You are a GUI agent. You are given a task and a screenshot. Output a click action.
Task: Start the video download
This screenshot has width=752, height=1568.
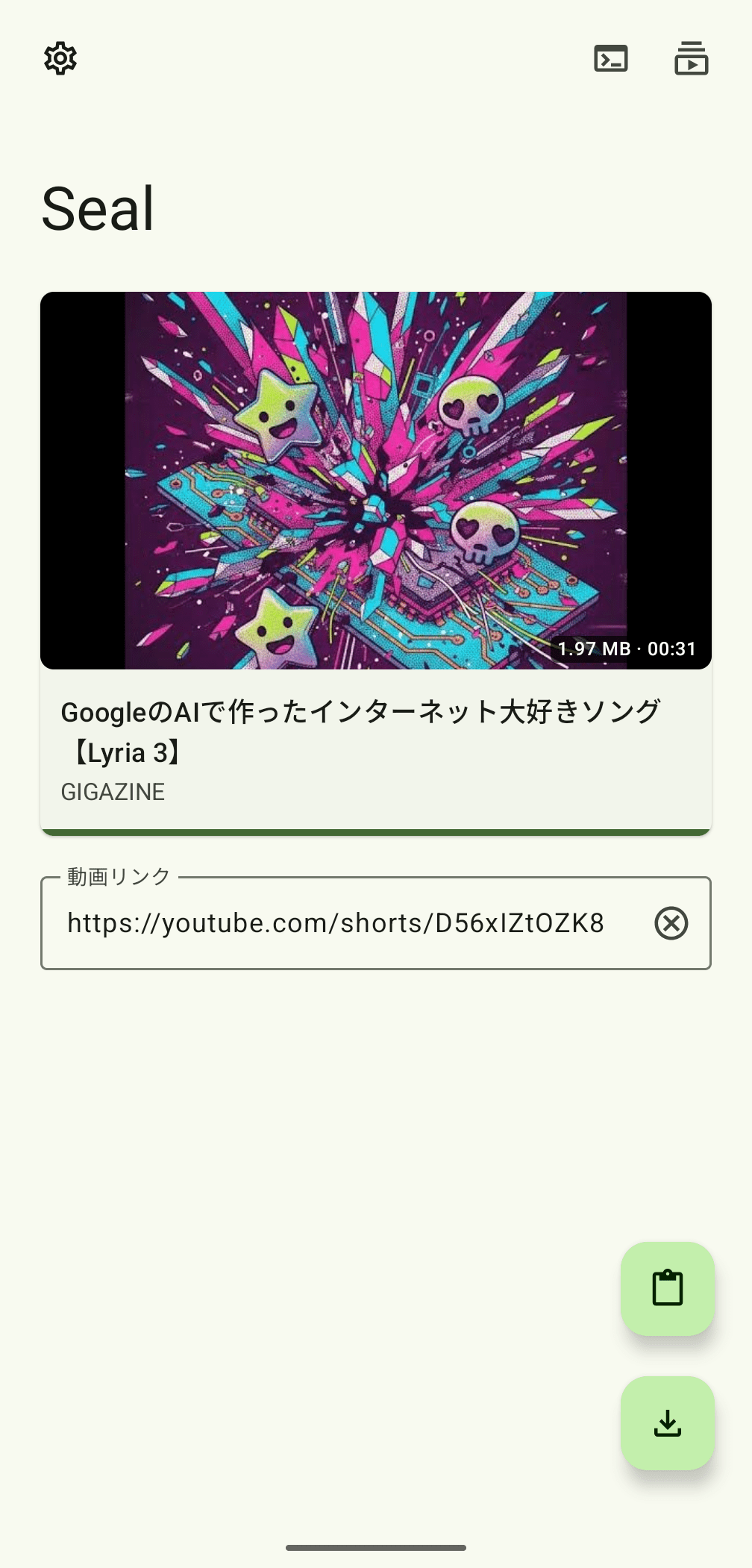pyautogui.click(x=667, y=1422)
